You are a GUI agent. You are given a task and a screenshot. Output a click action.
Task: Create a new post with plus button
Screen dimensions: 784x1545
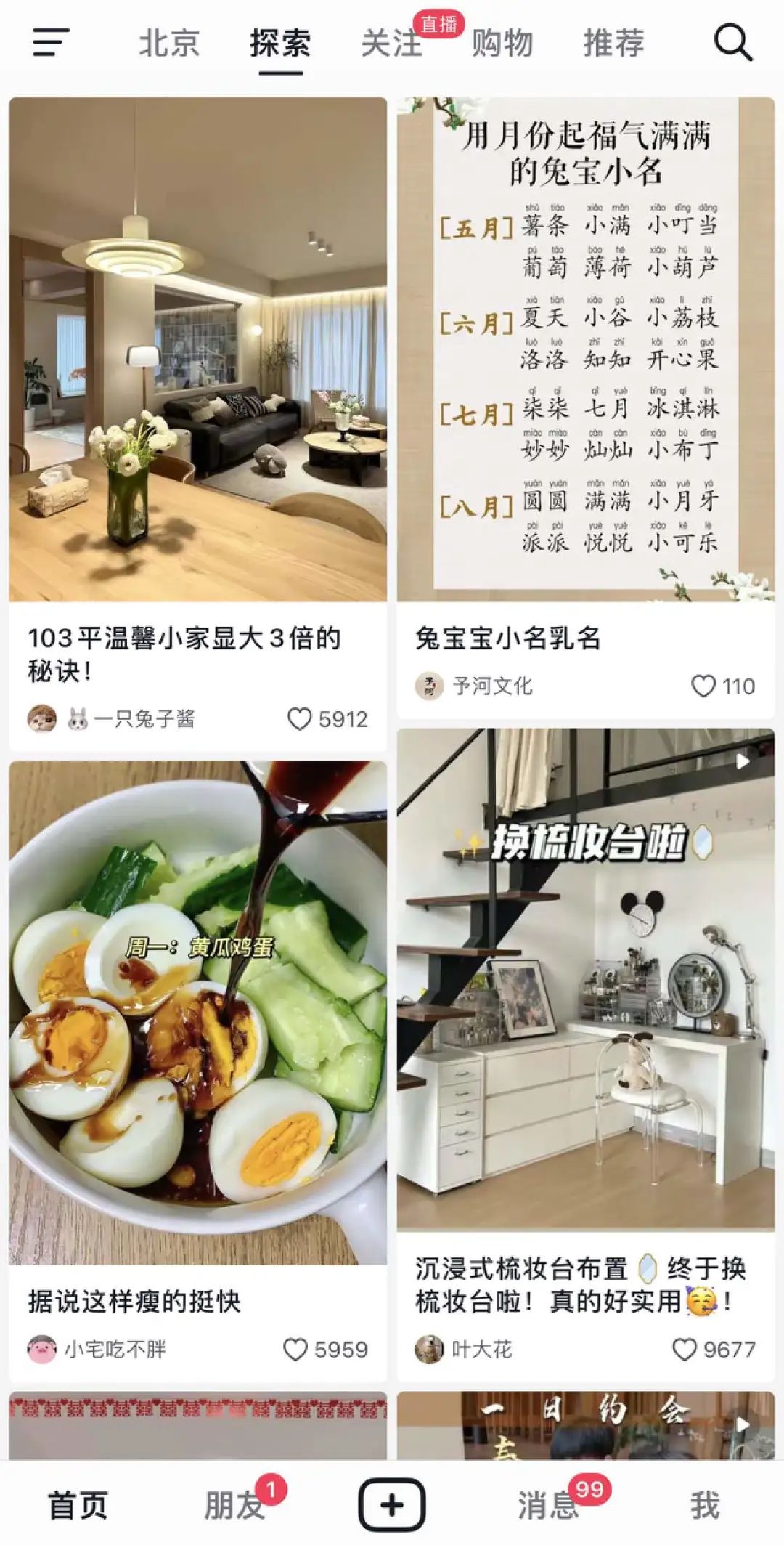[391, 1505]
